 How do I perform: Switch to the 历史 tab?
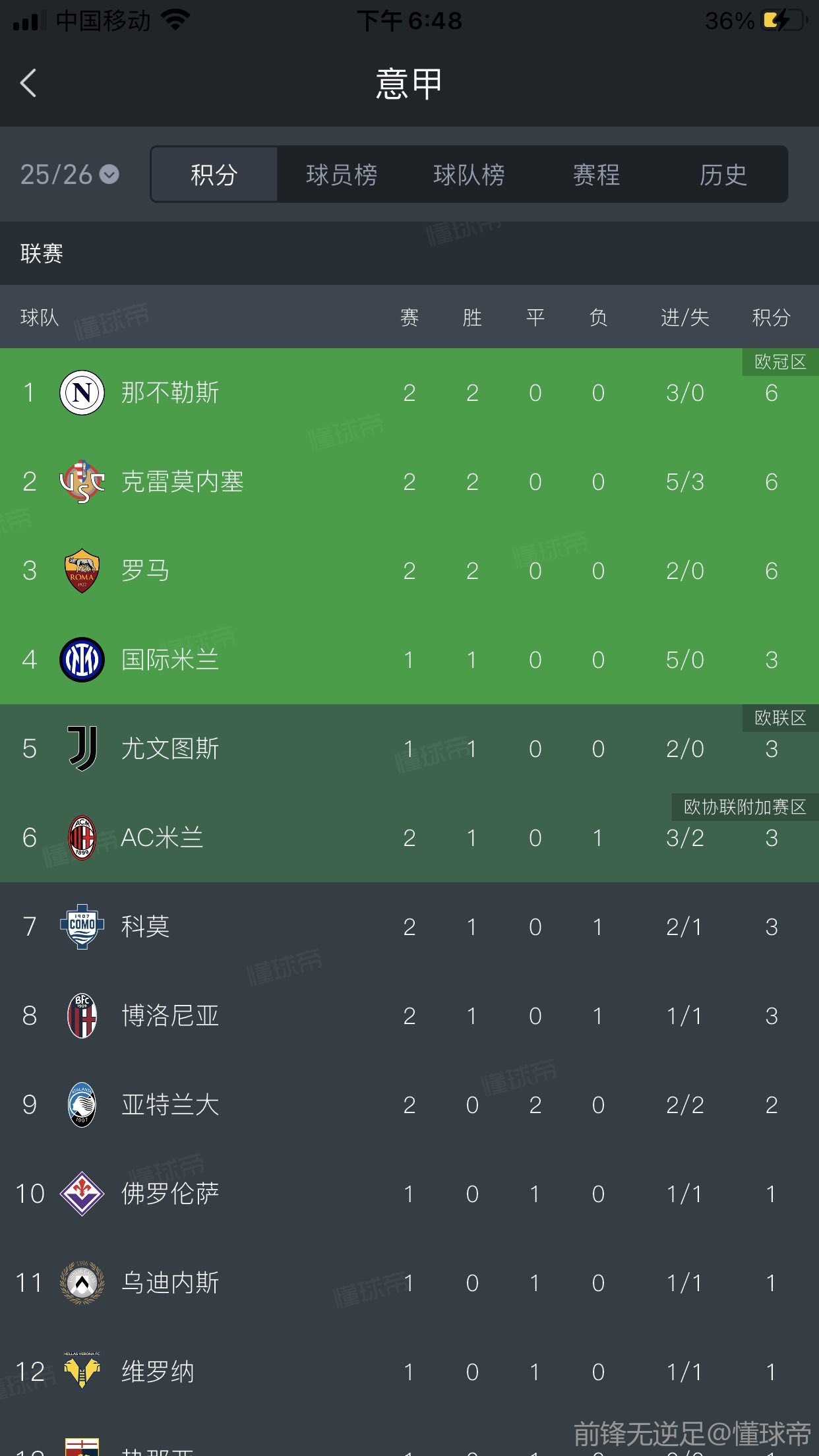coord(723,175)
